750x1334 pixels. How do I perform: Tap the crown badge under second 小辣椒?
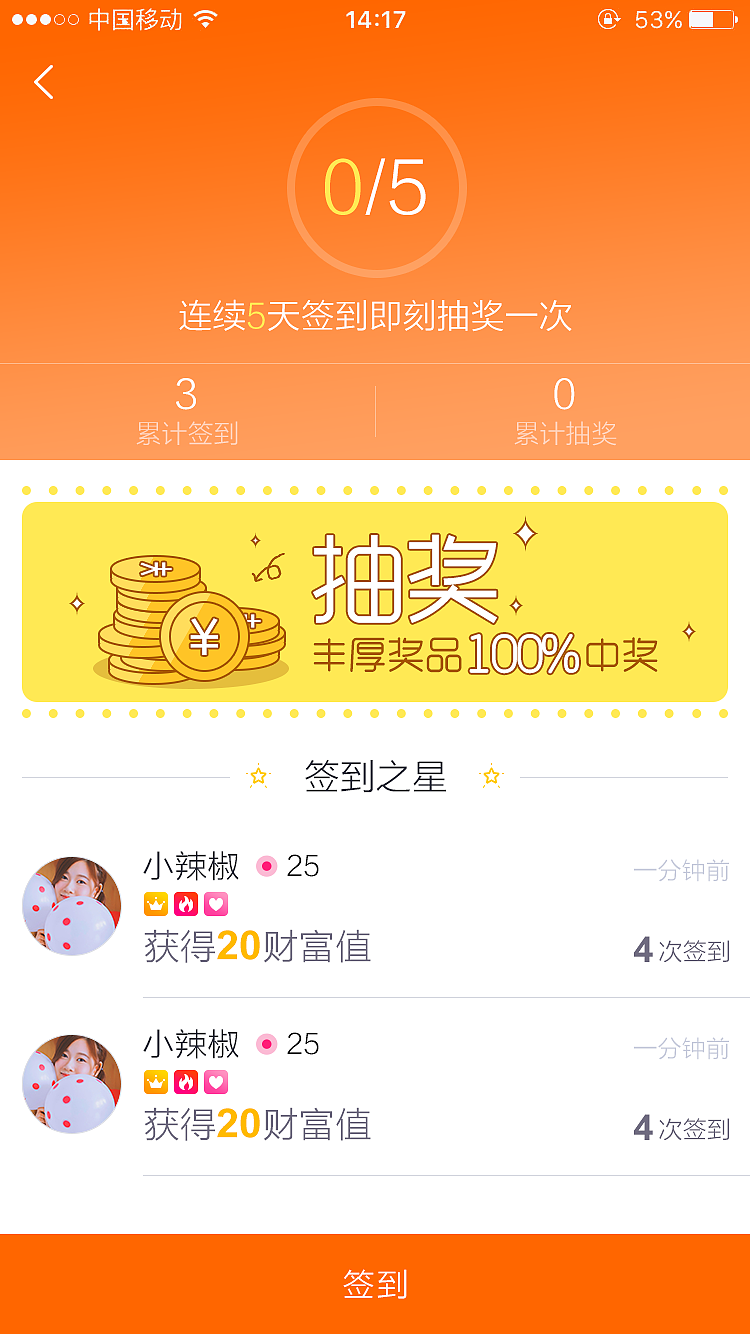tap(156, 1082)
